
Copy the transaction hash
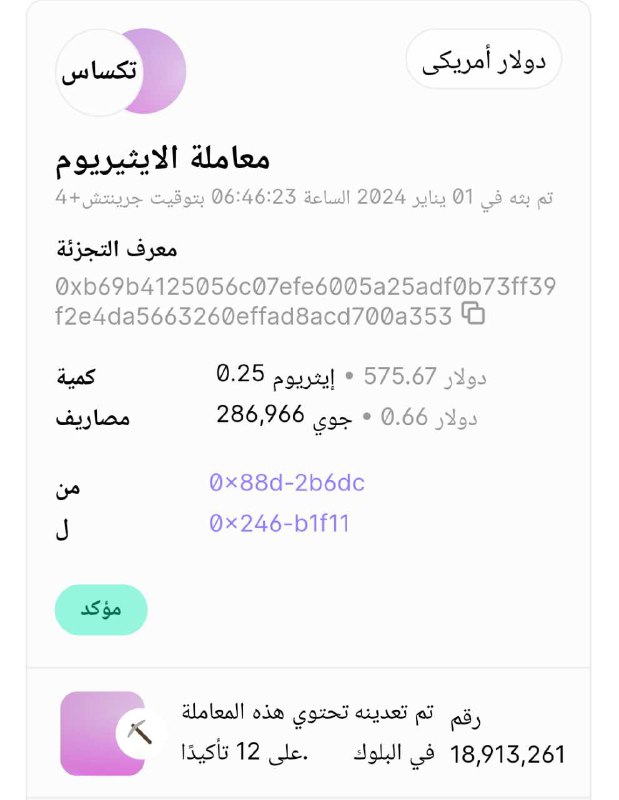pyautogui.click(x=473, y=315)
